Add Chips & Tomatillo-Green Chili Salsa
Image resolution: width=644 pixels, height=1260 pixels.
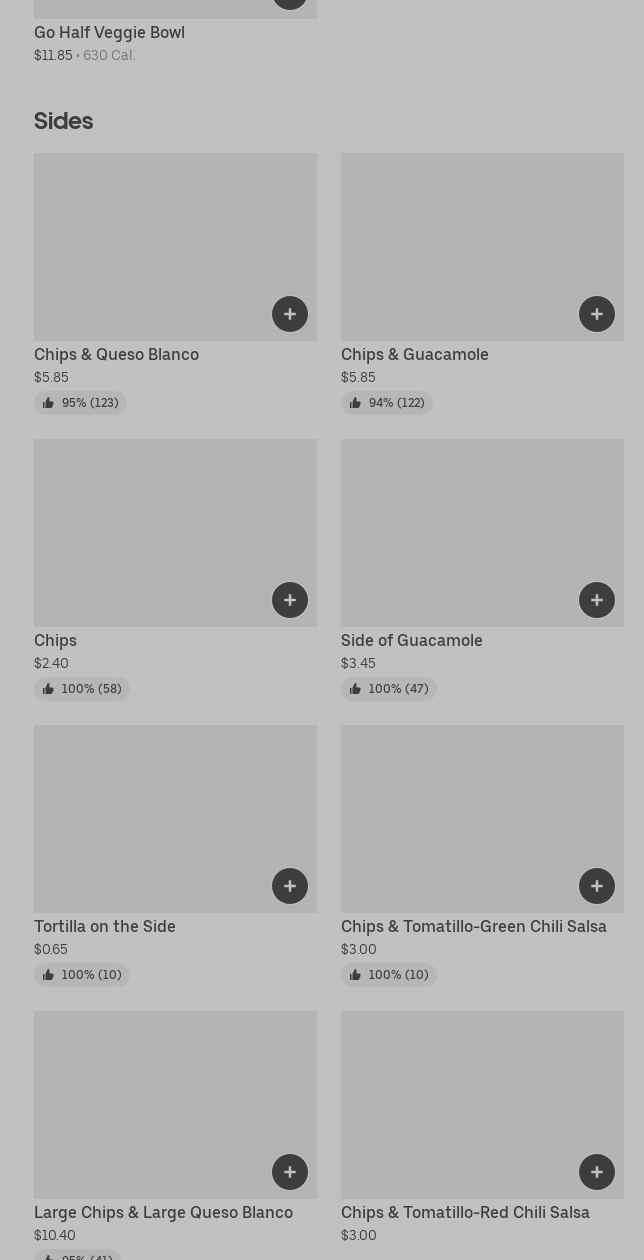(x=597, y=886)
